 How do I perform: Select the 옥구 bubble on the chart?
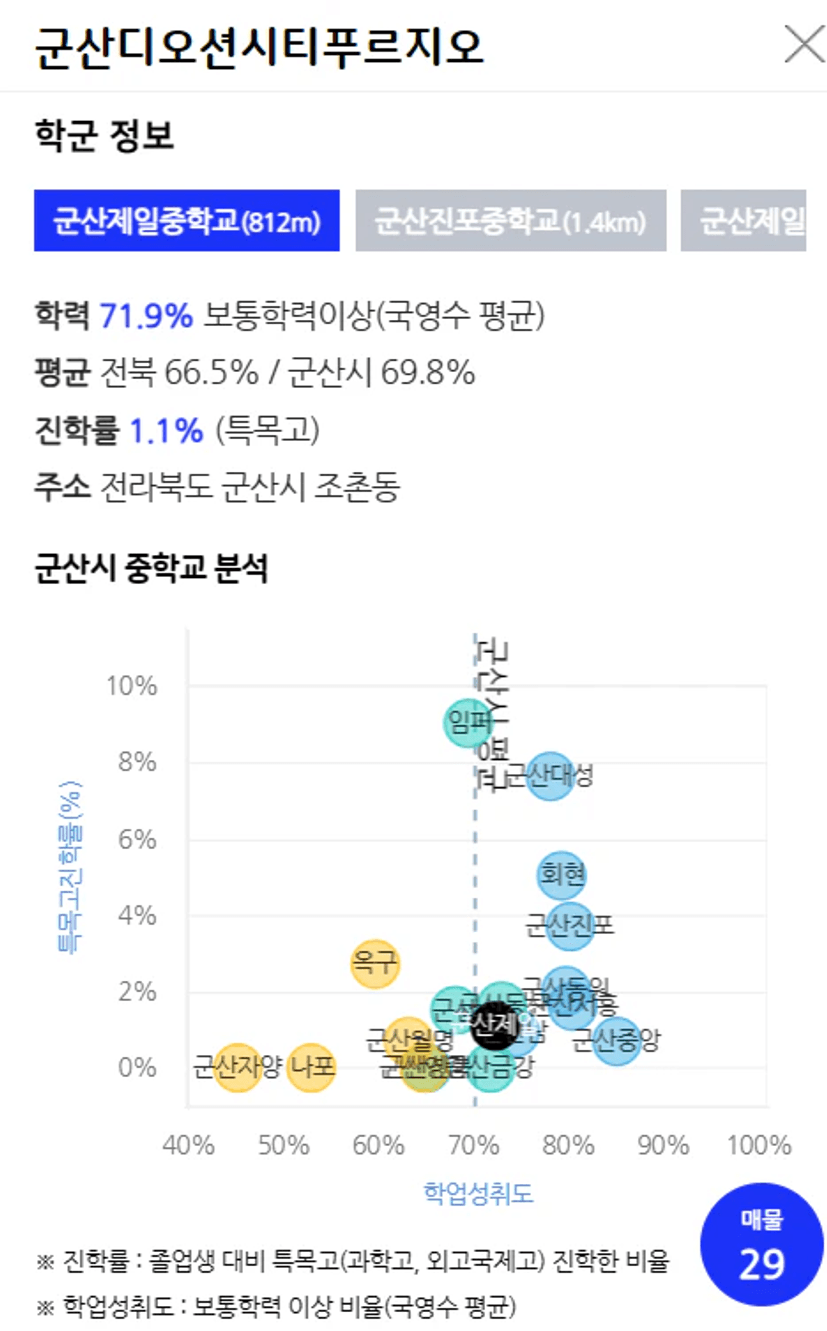coord(375,964)
